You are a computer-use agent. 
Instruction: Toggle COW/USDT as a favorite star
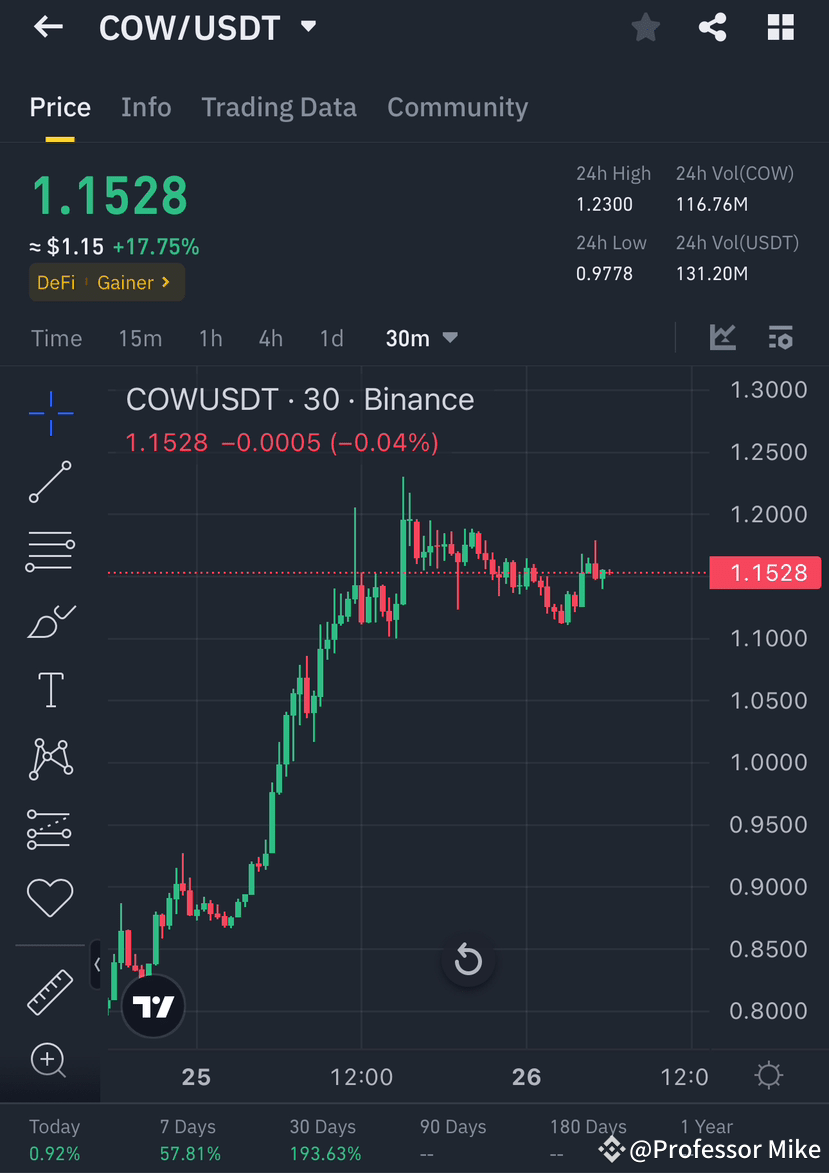[645, 27]
